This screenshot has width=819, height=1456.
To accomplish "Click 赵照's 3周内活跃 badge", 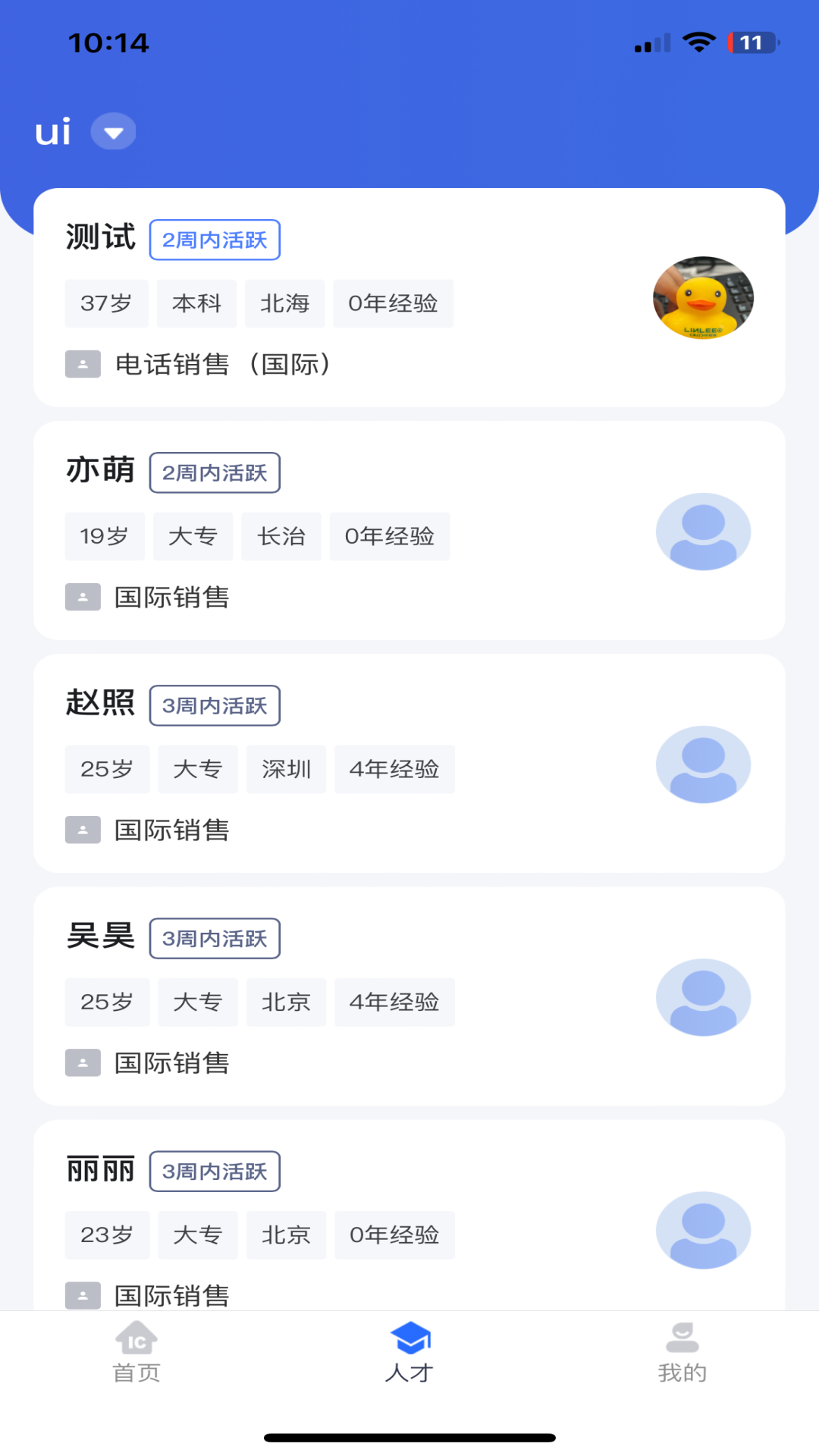I will pos(215,705).
